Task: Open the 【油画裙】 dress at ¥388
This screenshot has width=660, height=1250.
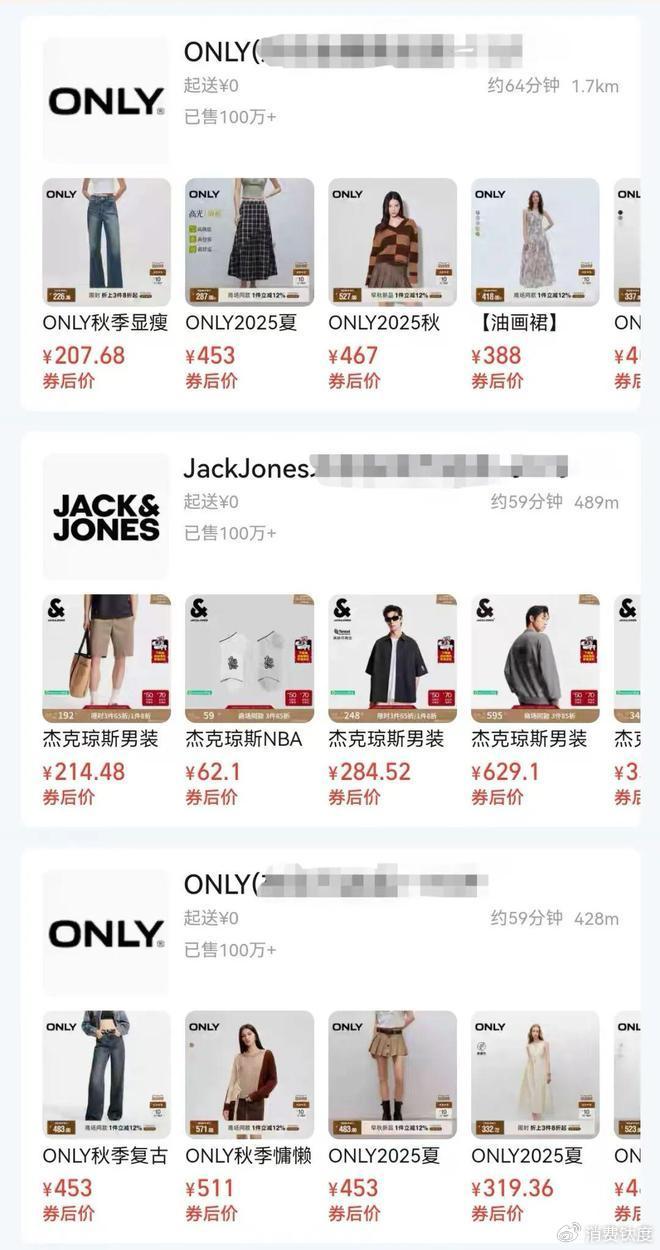Action: coord(535,242)
